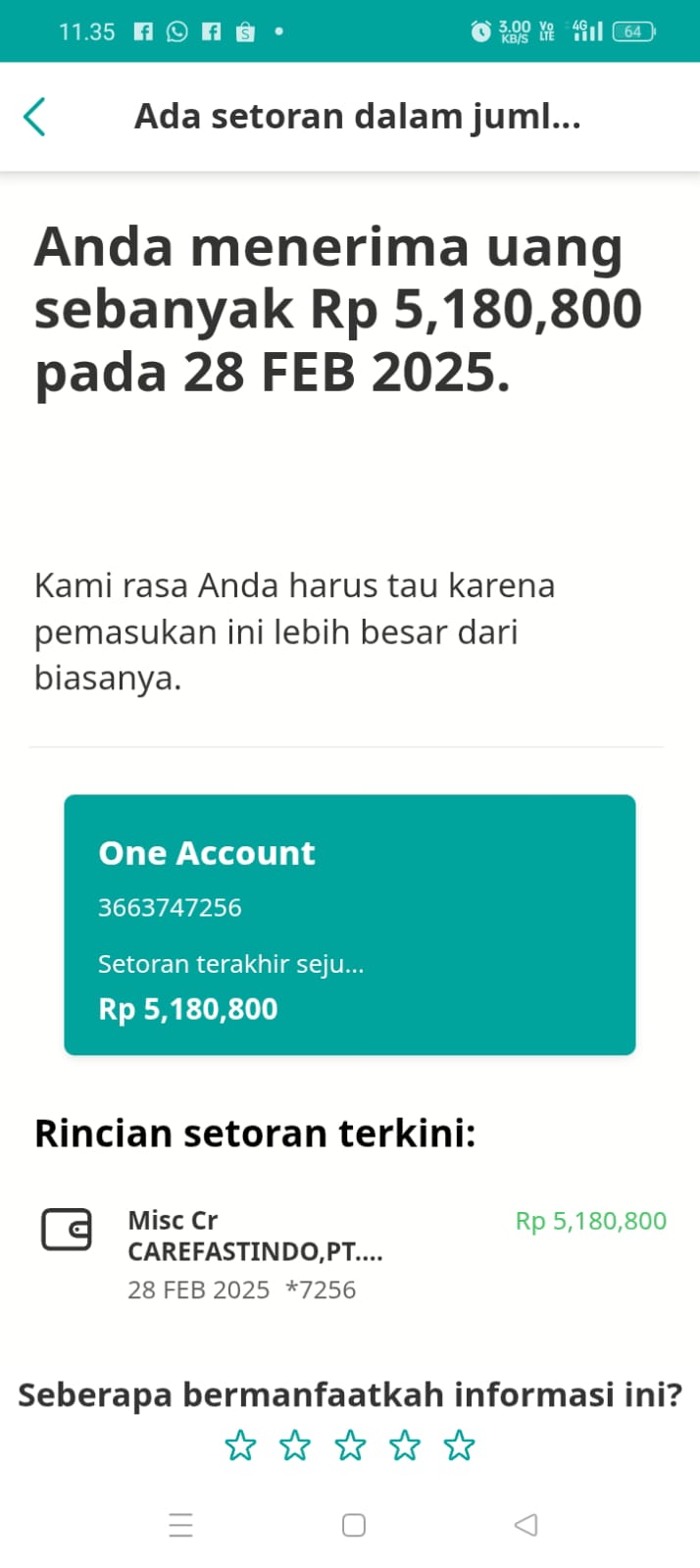Screen dimensions: 700x1568
Task: Open the Misc Cr CAREFASTINDO transaction
Action: pos(350,1254)
